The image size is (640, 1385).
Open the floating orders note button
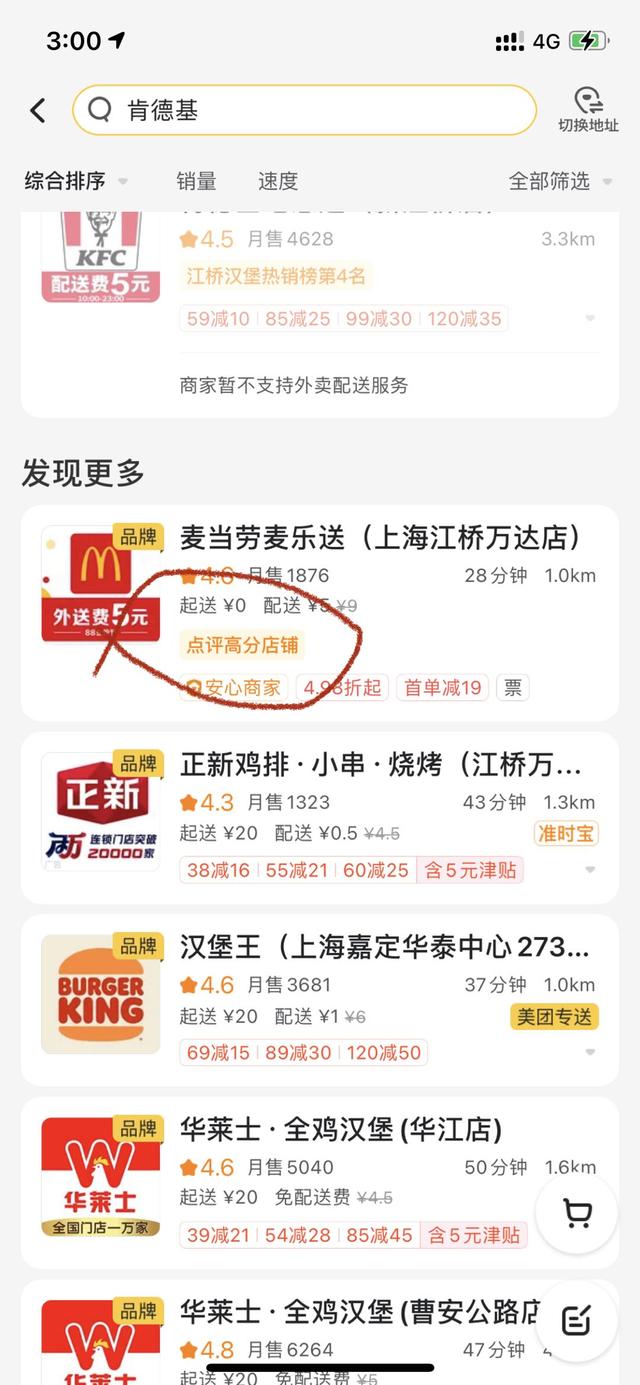point(577,1321)
